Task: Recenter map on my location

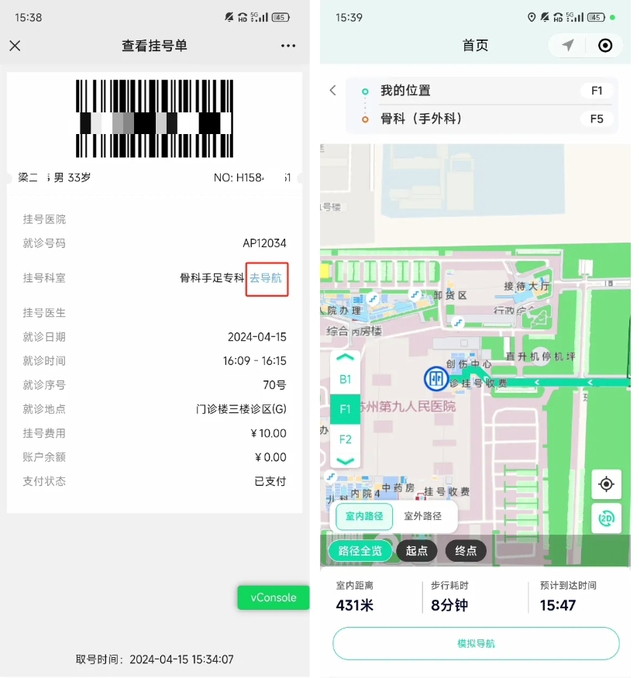Action: 606,485
